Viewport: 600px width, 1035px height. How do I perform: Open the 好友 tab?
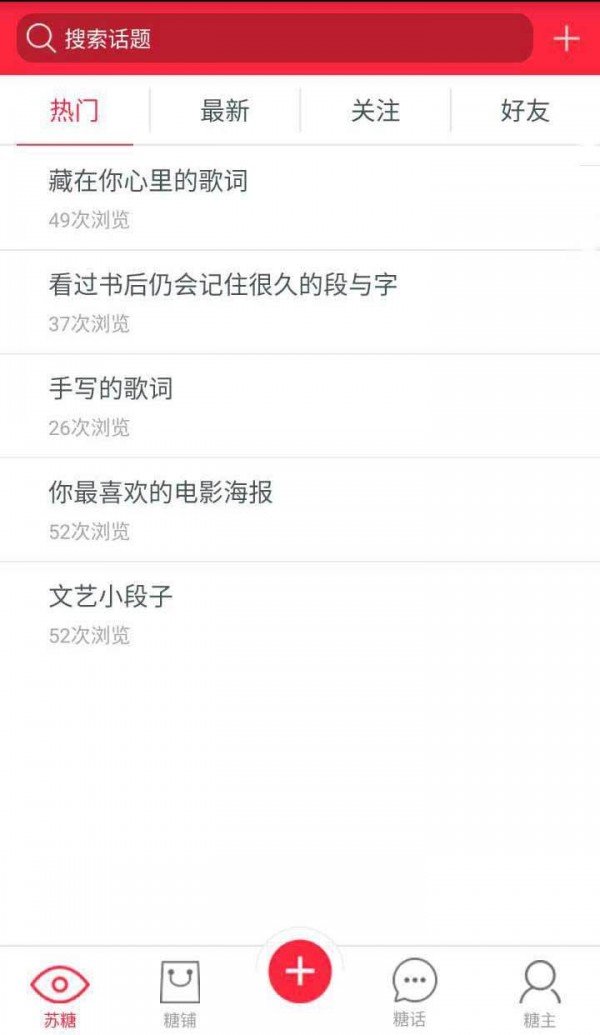(525, 111)
